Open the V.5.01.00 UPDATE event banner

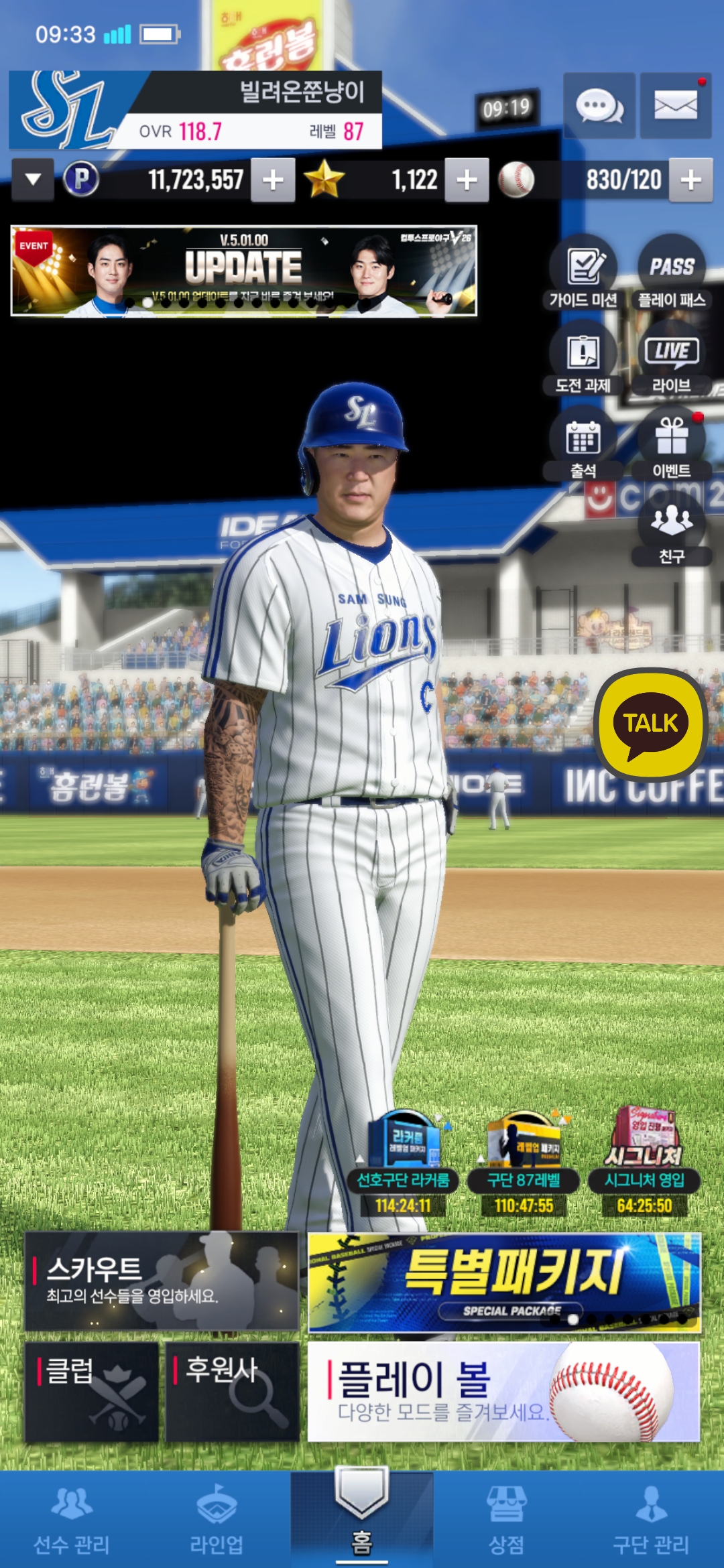pos(244,270)
